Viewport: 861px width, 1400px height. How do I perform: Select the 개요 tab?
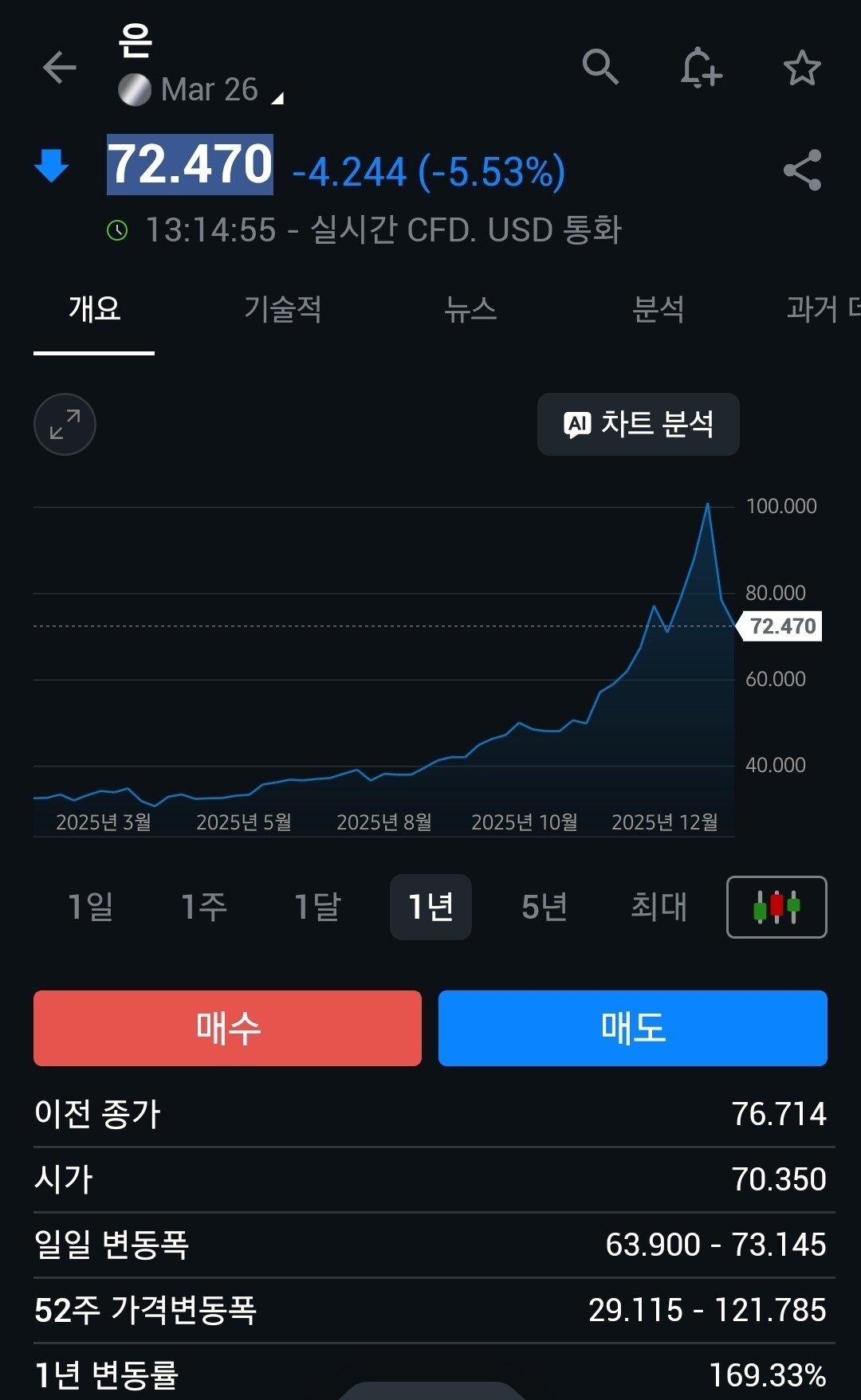click(x=94, y=309)
